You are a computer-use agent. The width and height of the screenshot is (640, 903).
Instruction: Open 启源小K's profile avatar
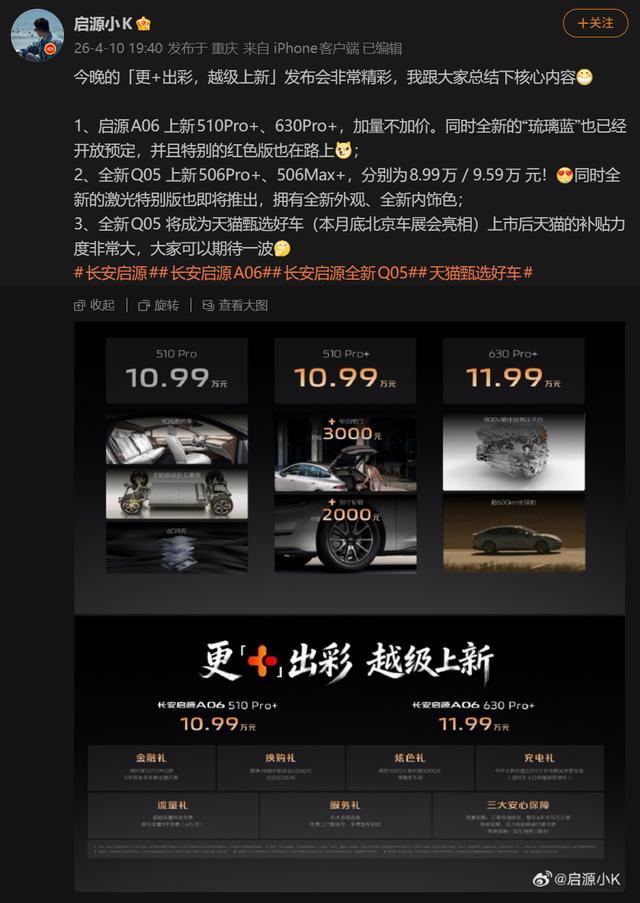point(37,36)
